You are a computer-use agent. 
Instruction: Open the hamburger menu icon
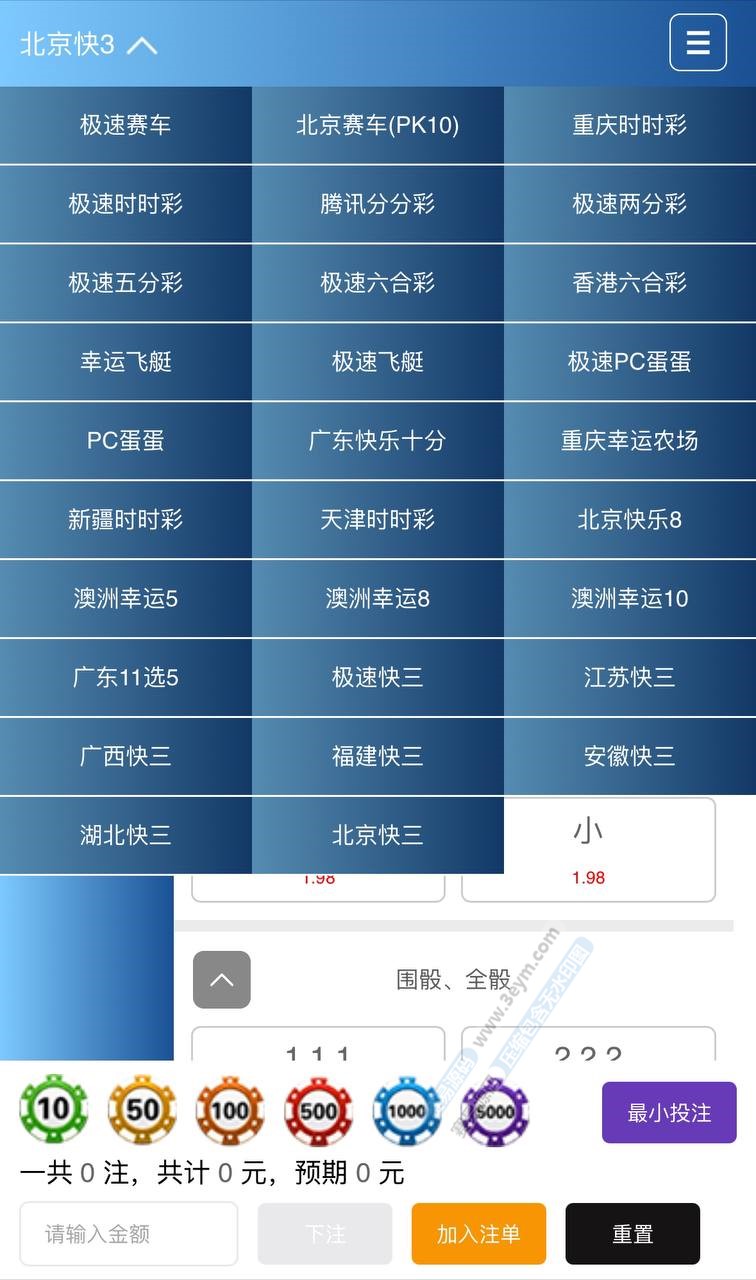click(x=698, y=43)
